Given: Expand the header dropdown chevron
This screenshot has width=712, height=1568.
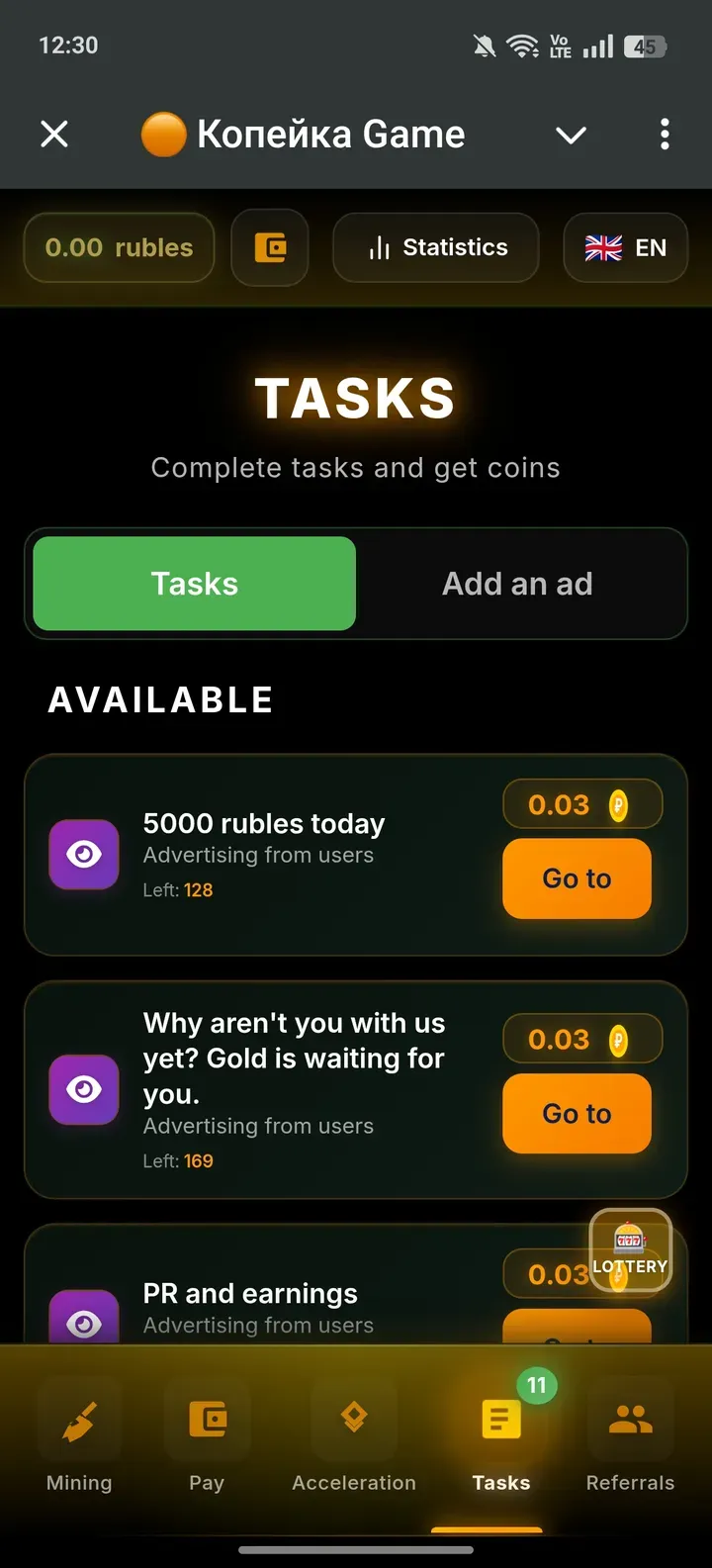Looking at the screenshot, I should pos(571,135).
